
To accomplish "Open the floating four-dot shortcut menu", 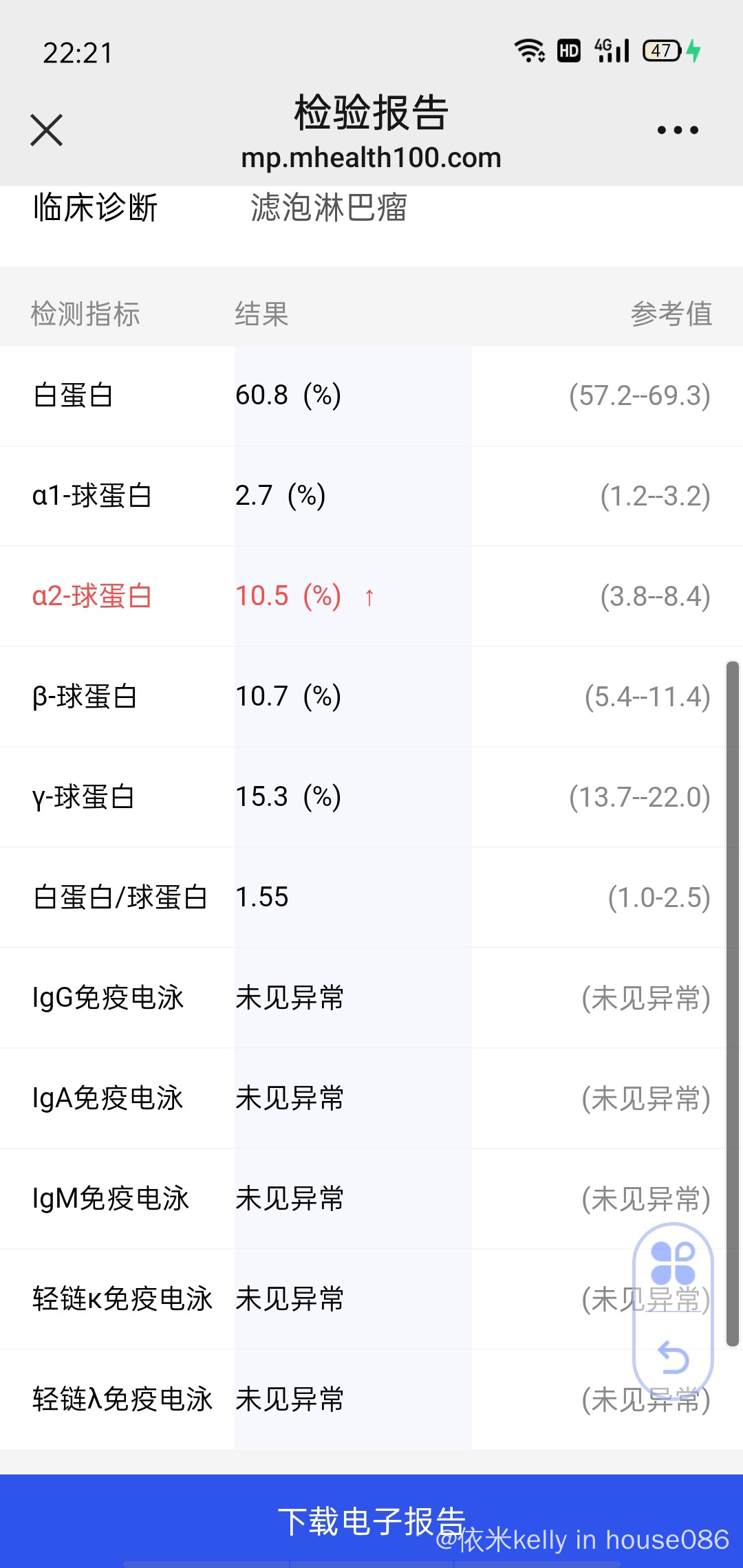I will (x=673, y=1263).
